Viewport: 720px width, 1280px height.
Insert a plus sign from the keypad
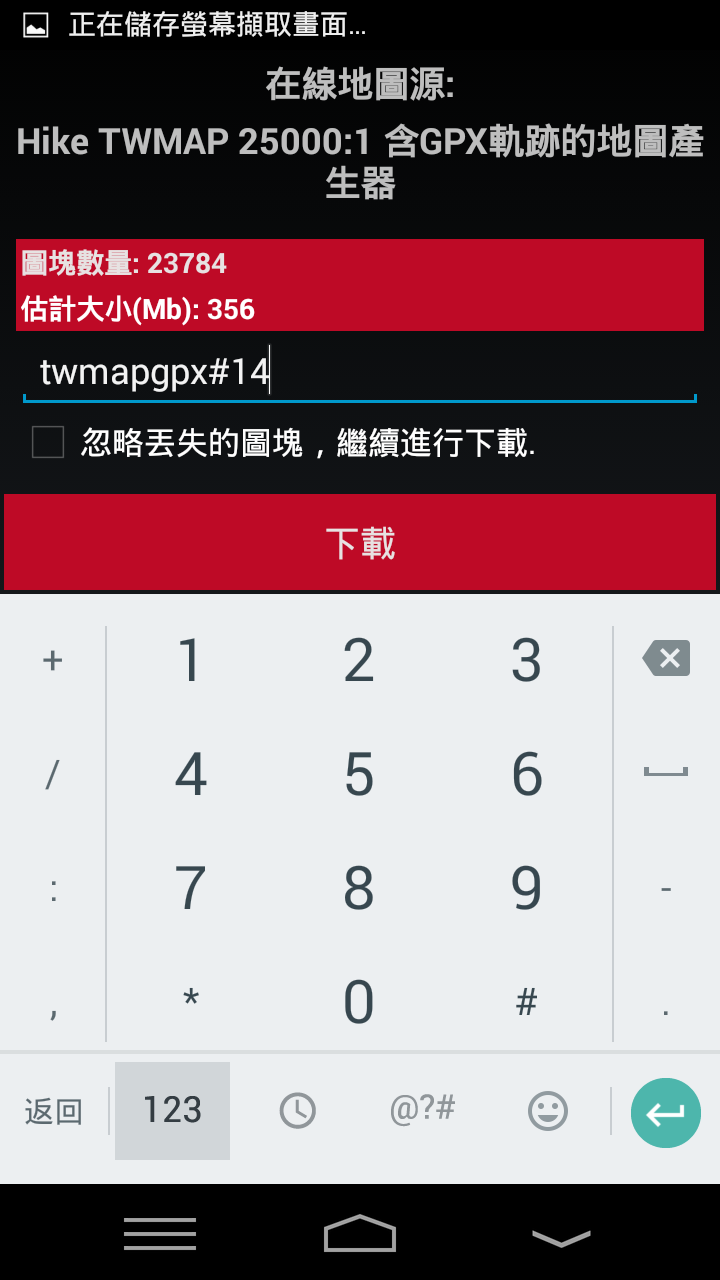(53, 660)
